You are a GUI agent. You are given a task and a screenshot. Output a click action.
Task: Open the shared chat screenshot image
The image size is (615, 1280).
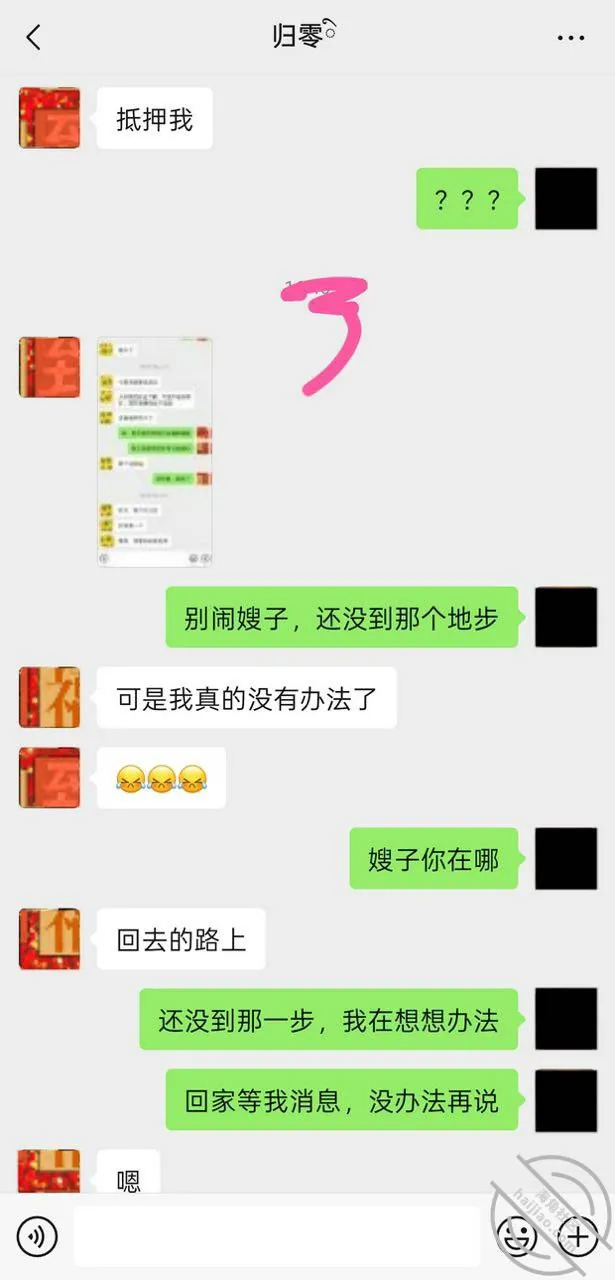pos(155,452)
